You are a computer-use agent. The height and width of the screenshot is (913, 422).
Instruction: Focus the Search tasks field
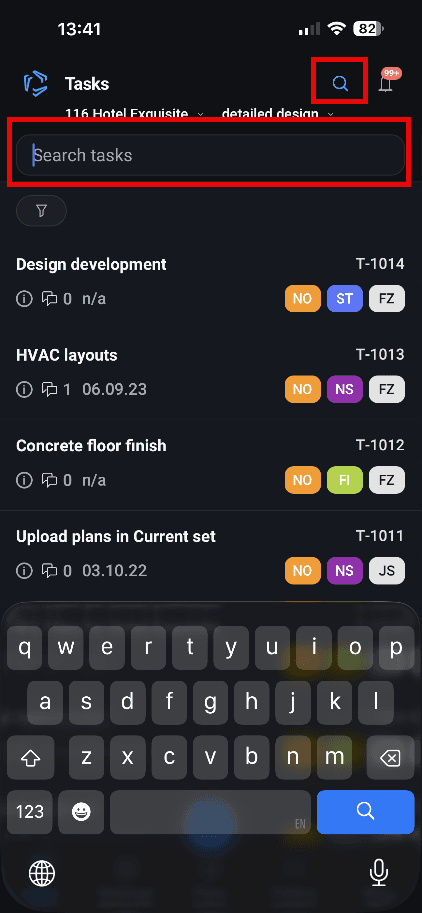coord(210,155)
